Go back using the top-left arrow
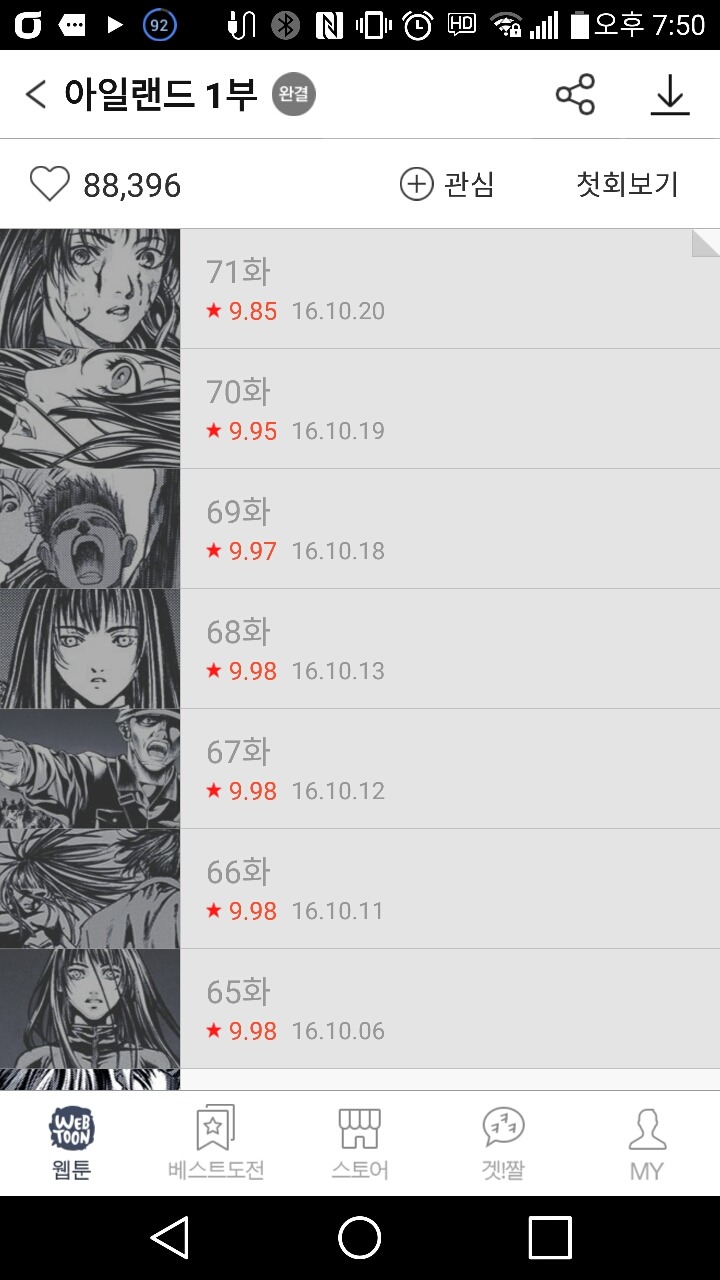 click(x=36, y=95)
